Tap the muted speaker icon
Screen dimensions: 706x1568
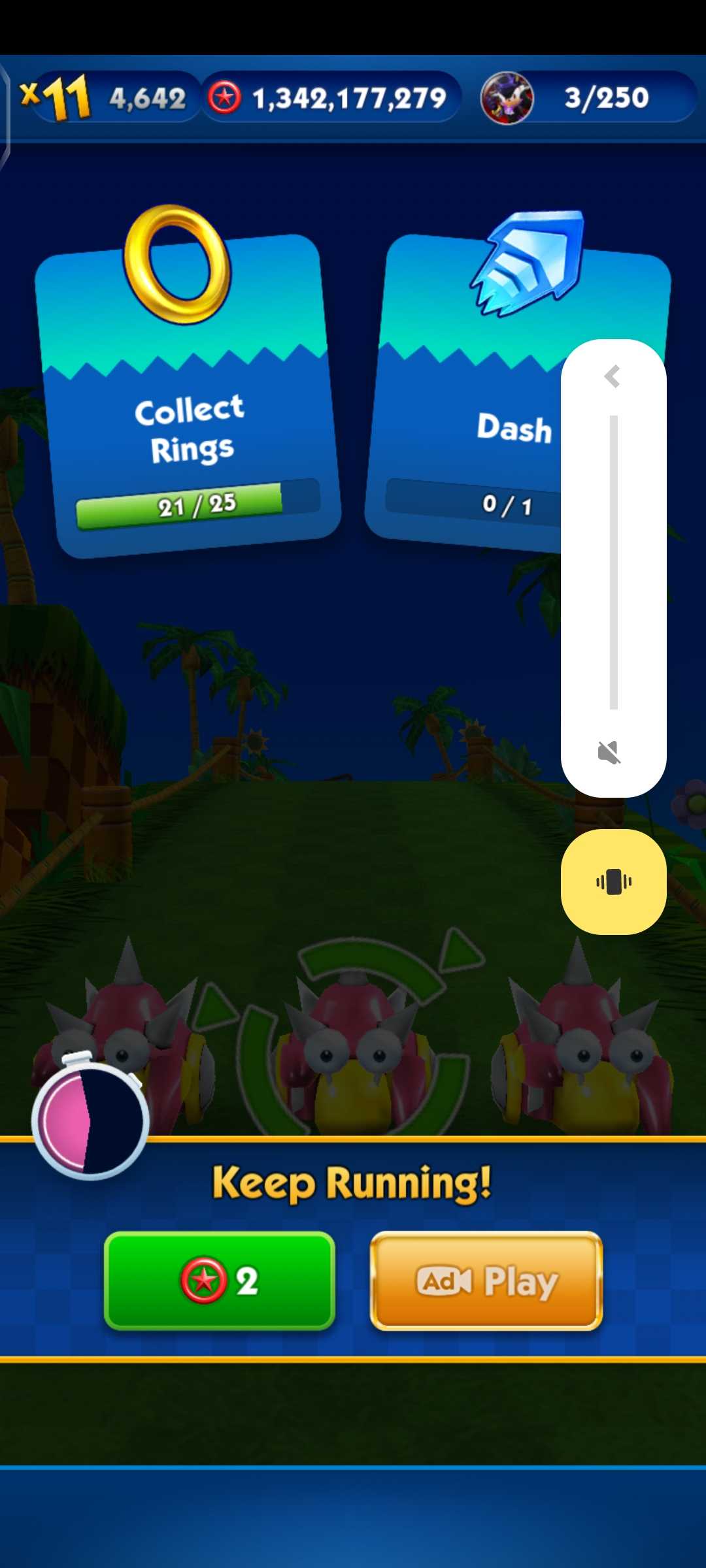[609, 753]
